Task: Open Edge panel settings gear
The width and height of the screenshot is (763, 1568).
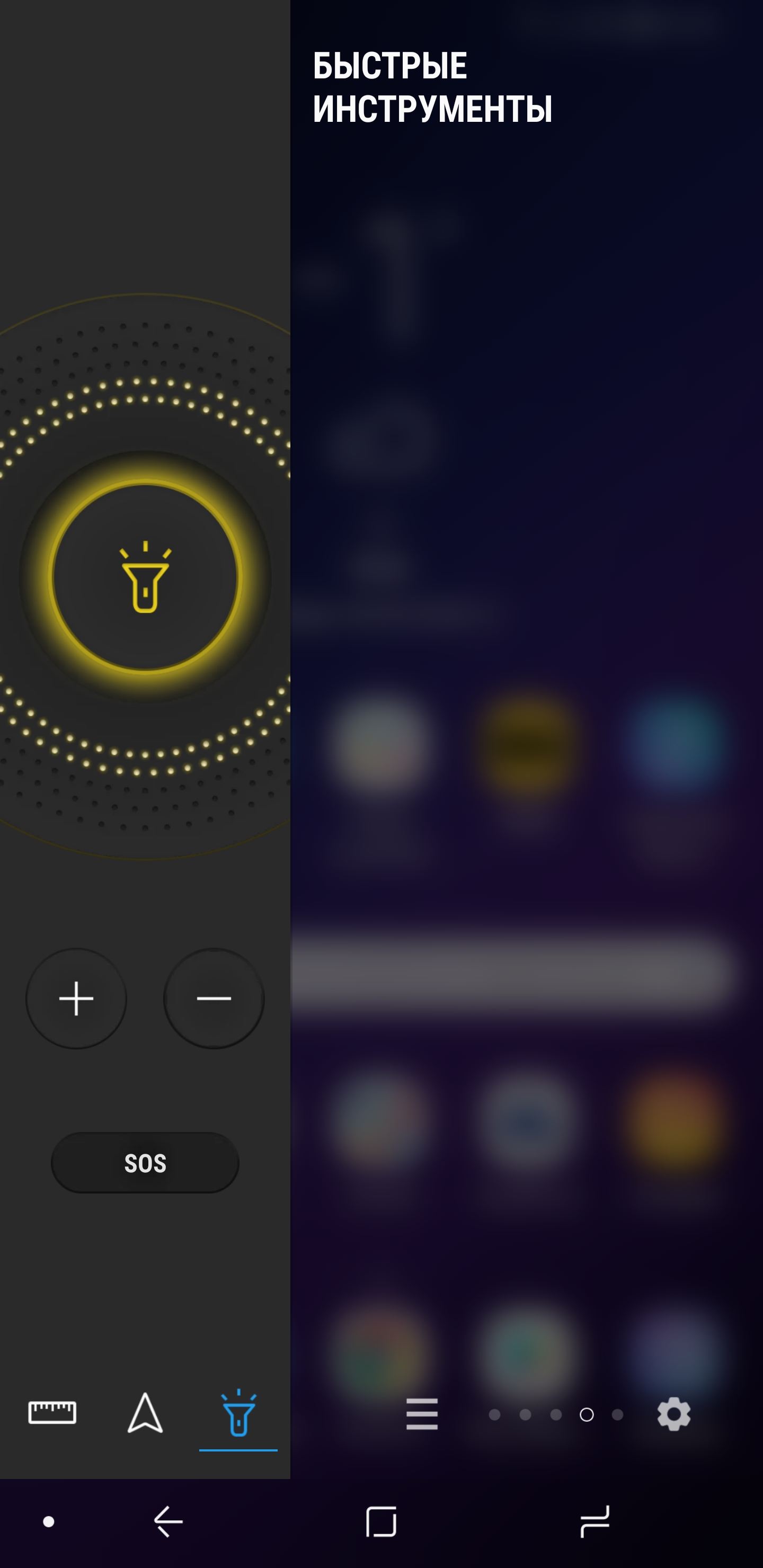Action: click(x=673, y=1413)
